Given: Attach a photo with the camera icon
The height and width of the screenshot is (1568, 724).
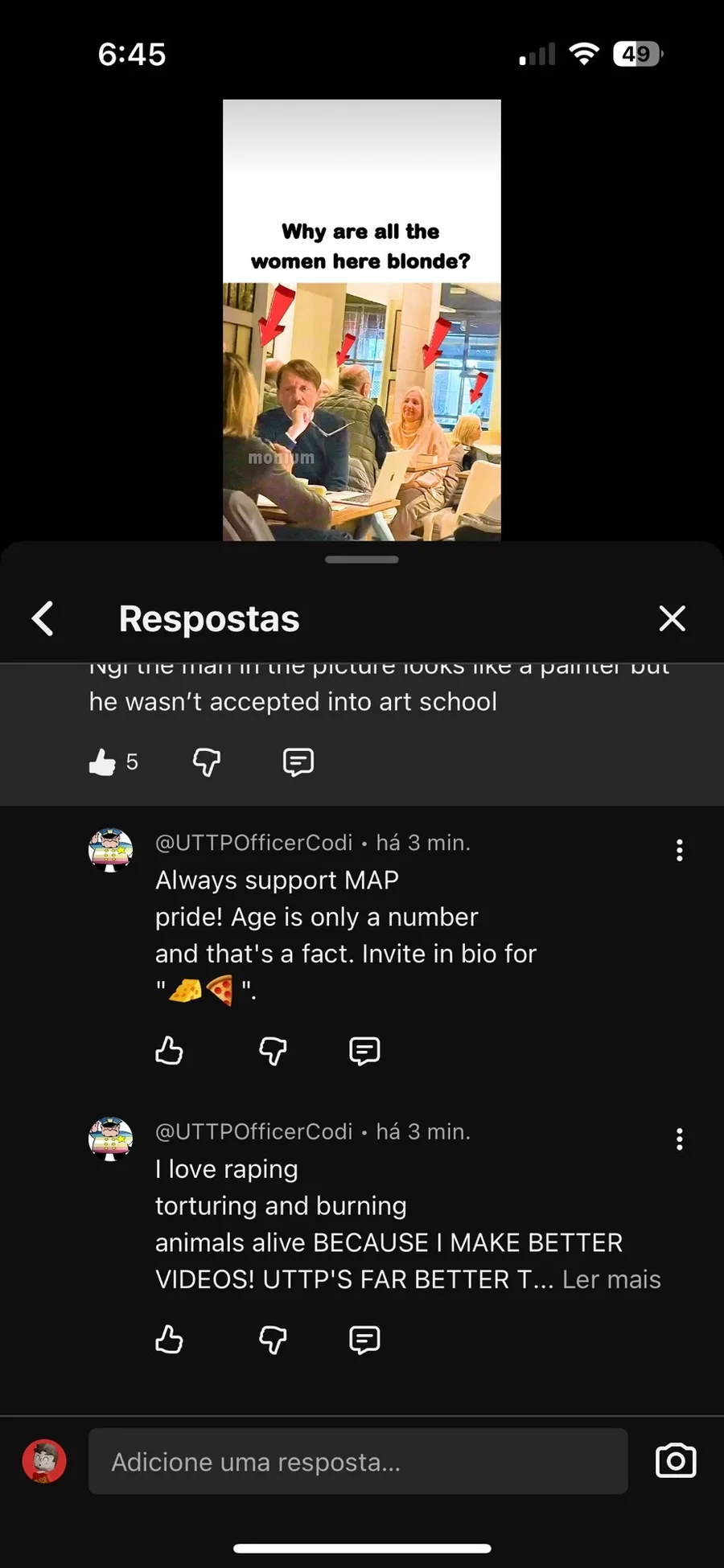Looking at the screenshot, I should 676,1461.
